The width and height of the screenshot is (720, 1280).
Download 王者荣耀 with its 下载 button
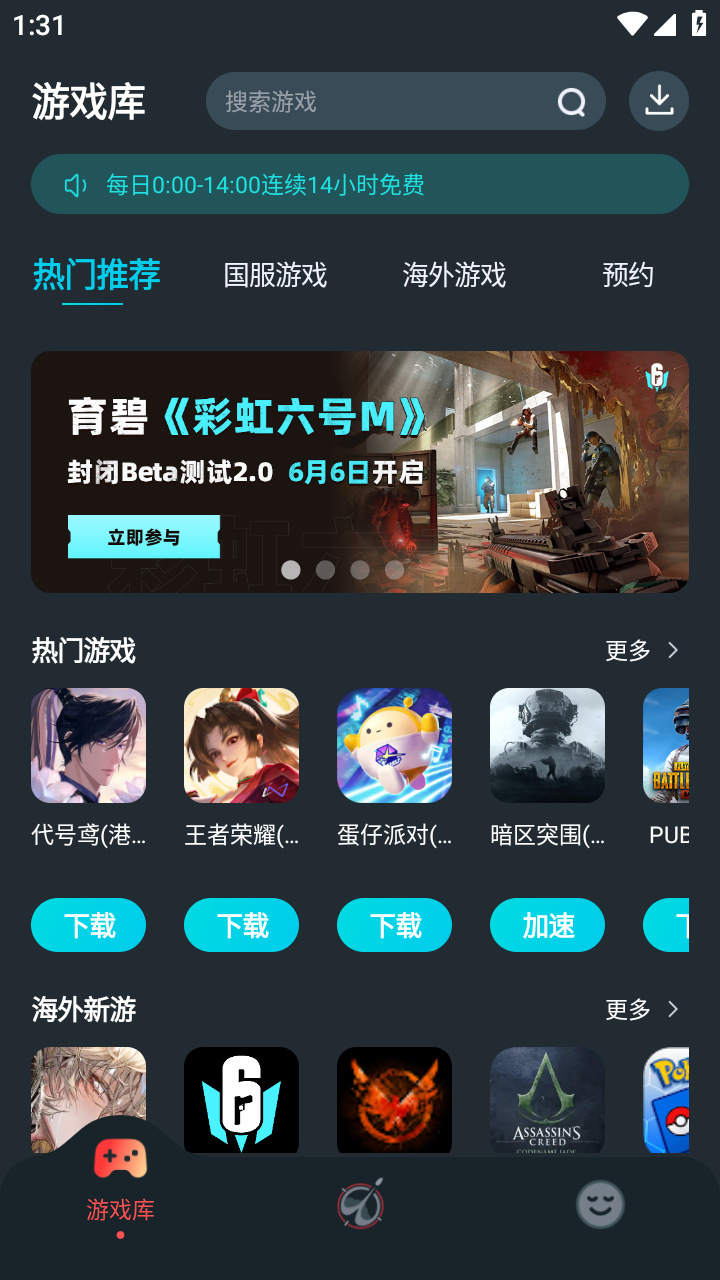(241, 925)
